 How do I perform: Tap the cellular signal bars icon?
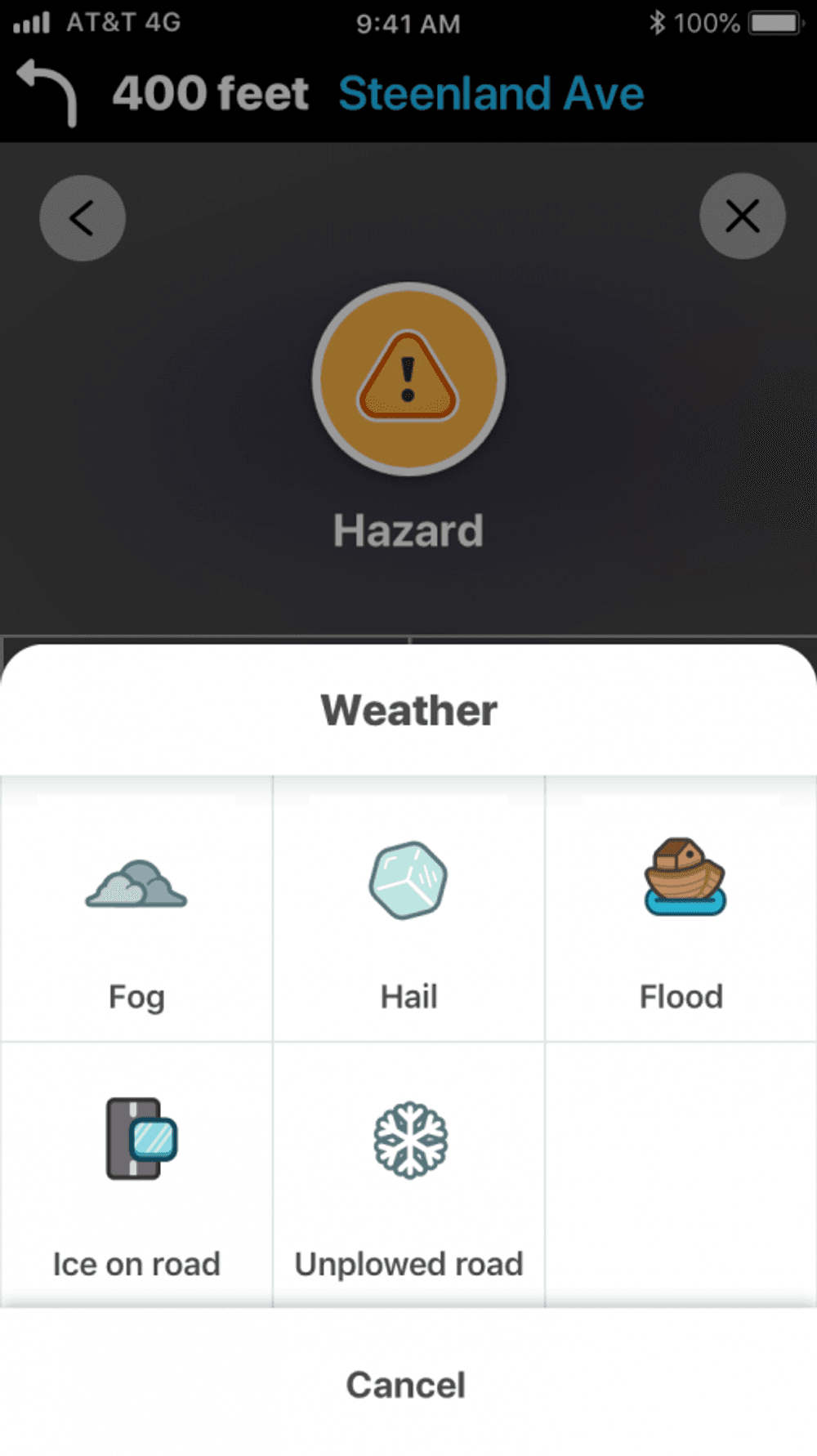(31, 22)
